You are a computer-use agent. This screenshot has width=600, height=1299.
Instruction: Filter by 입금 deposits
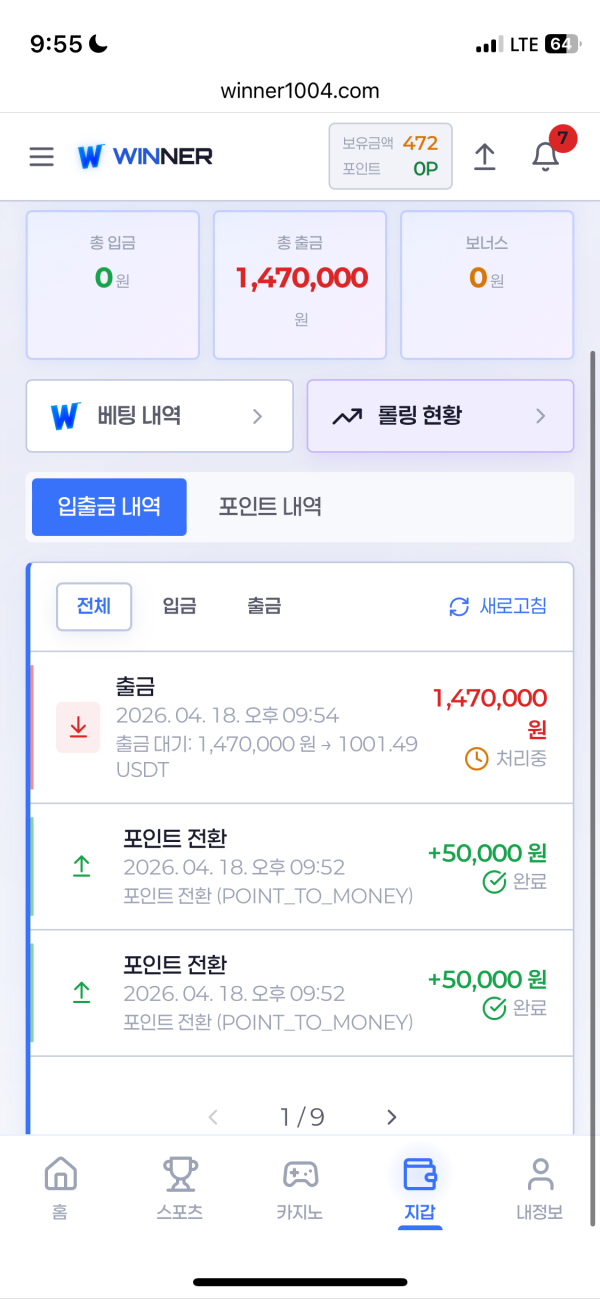tap(179, 606)
